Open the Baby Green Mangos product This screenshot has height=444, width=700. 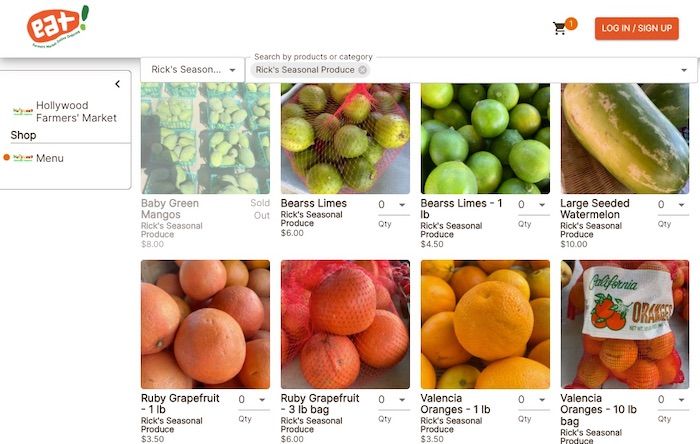pos(205,138)
